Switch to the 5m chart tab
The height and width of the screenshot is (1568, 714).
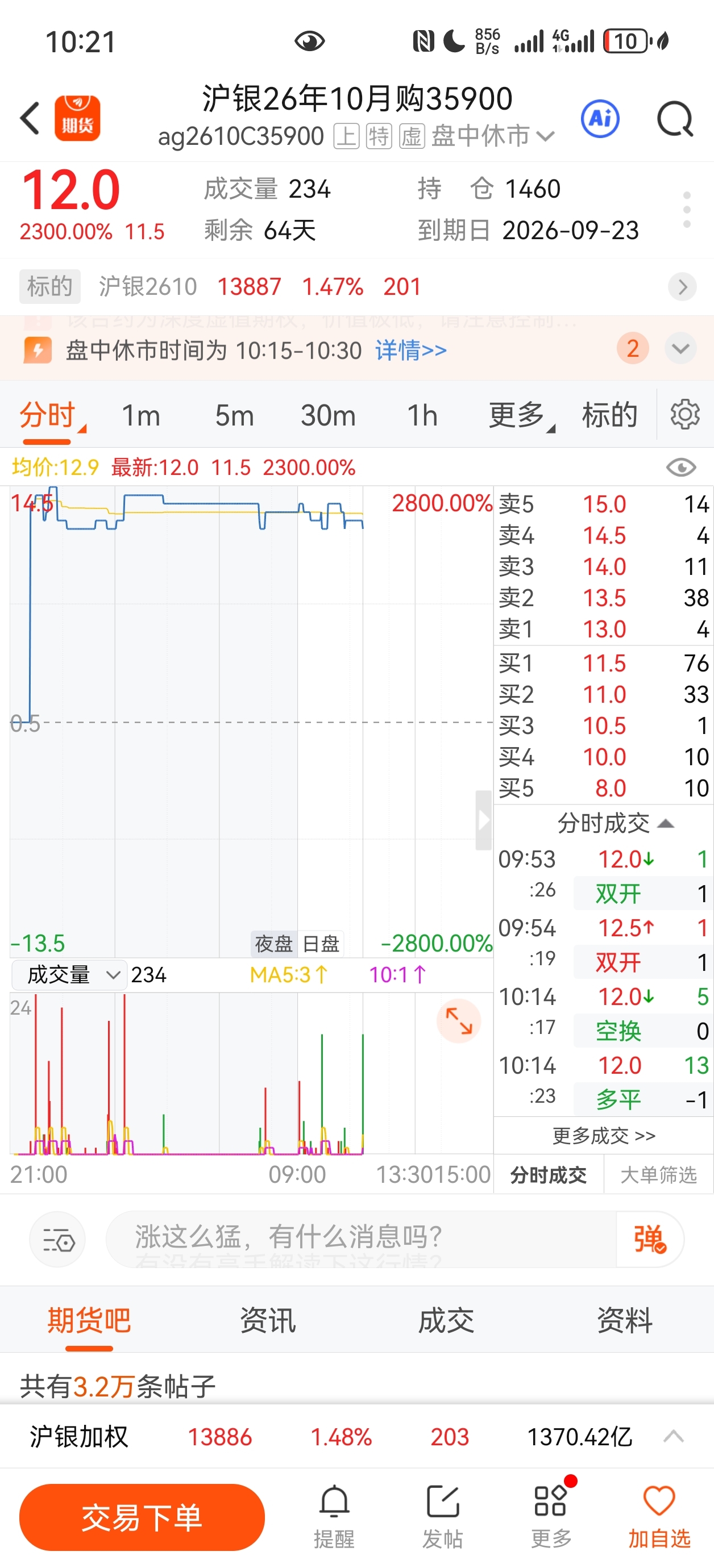point(235,416)
